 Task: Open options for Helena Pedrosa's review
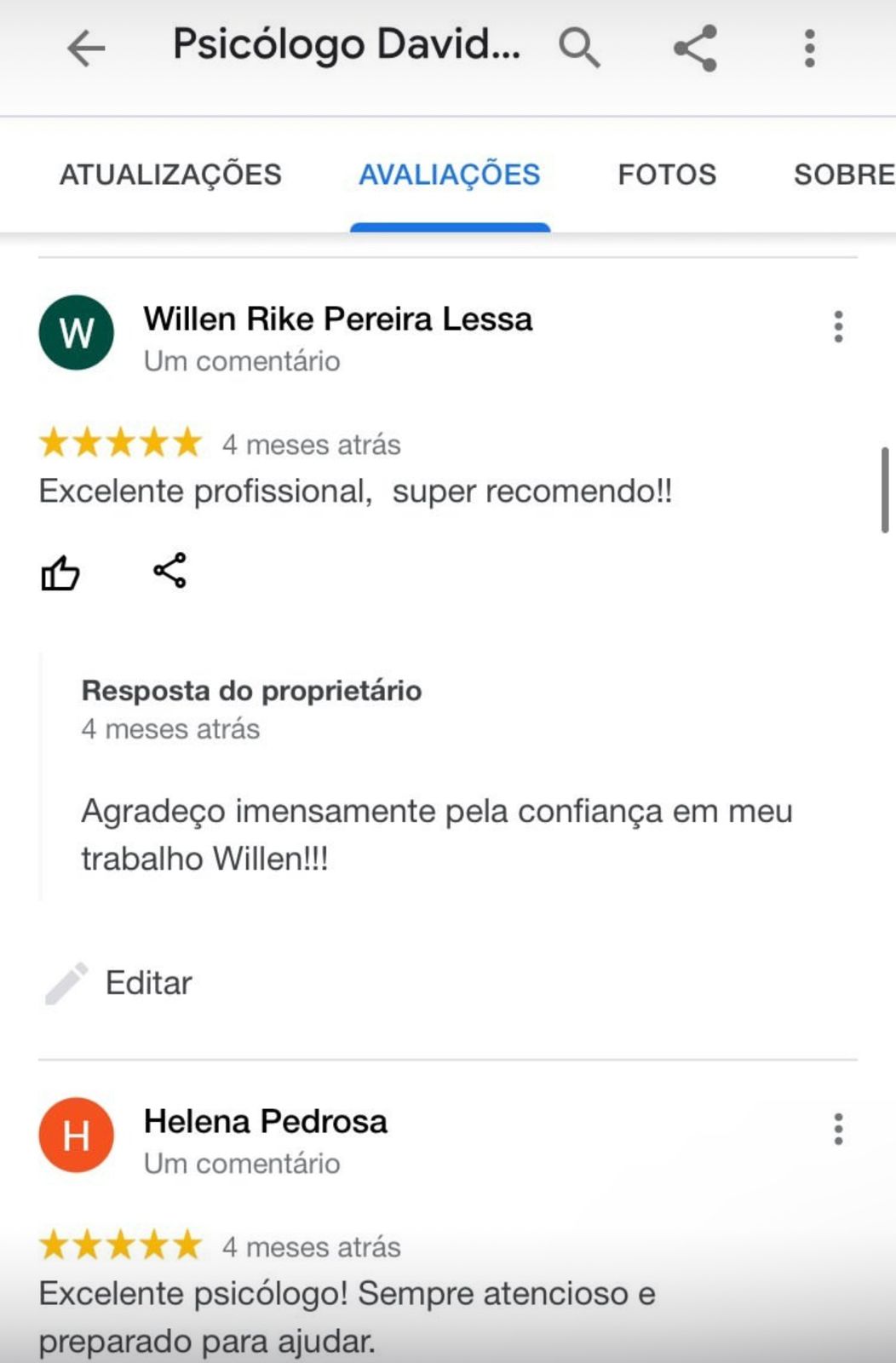tap(838, 1129)
